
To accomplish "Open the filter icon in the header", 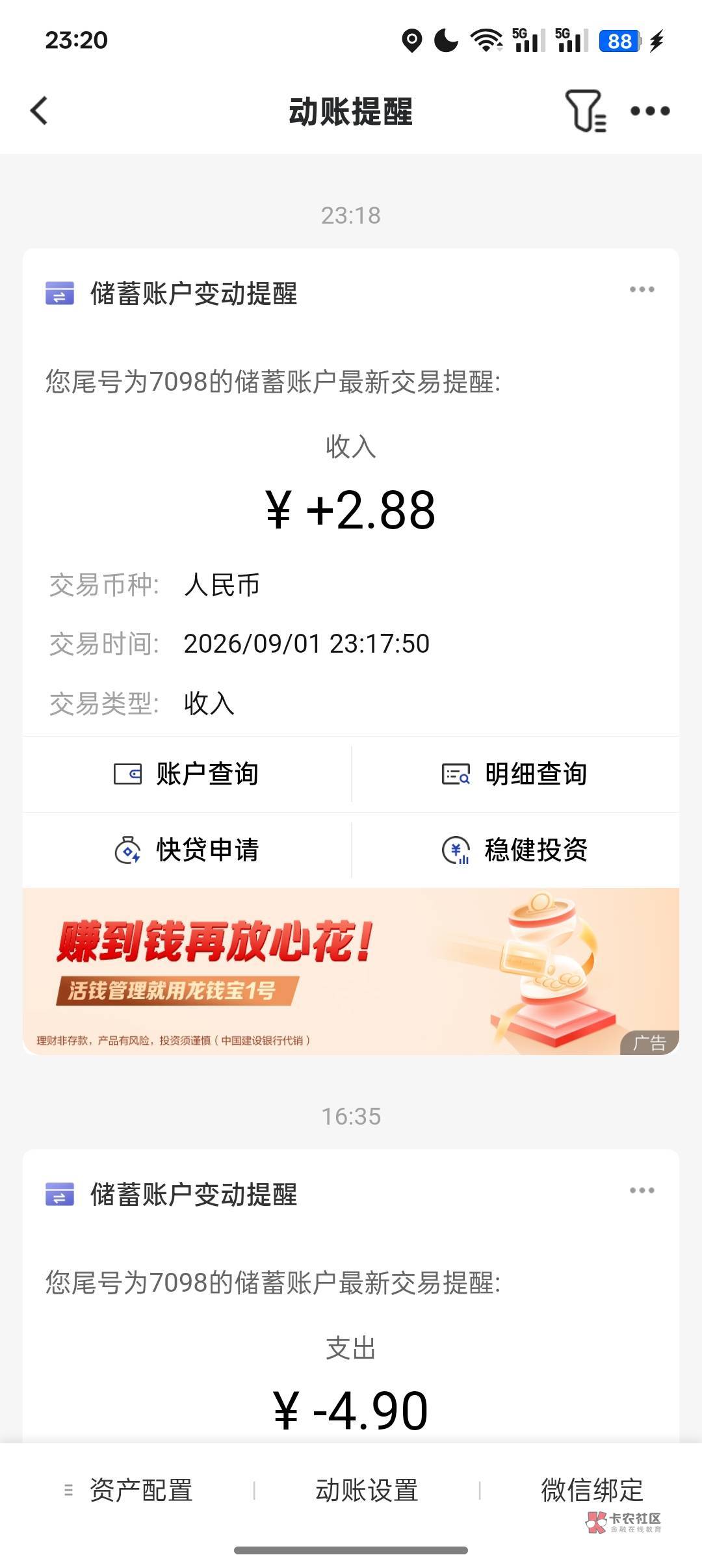I will click(x=586, y=111).
